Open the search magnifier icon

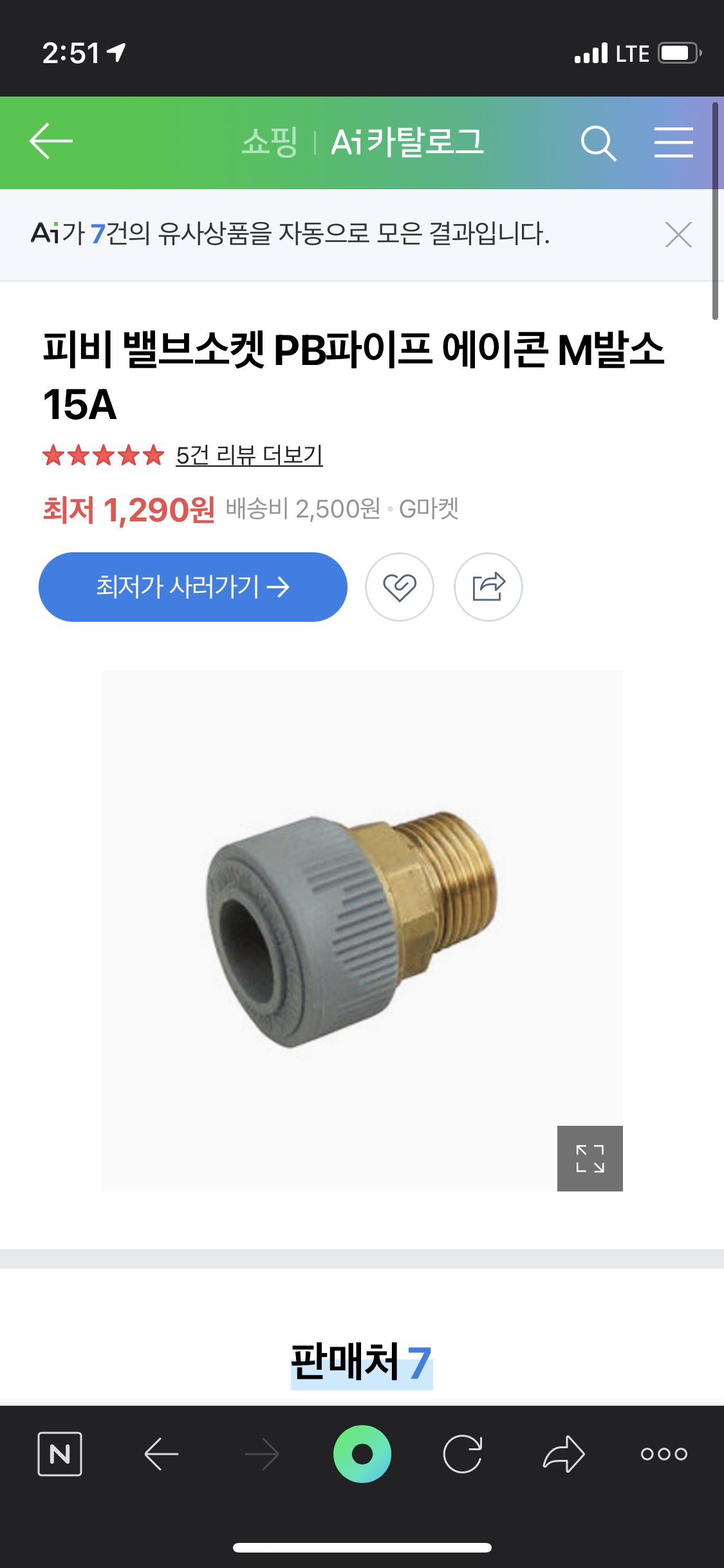tap(598, 143)
